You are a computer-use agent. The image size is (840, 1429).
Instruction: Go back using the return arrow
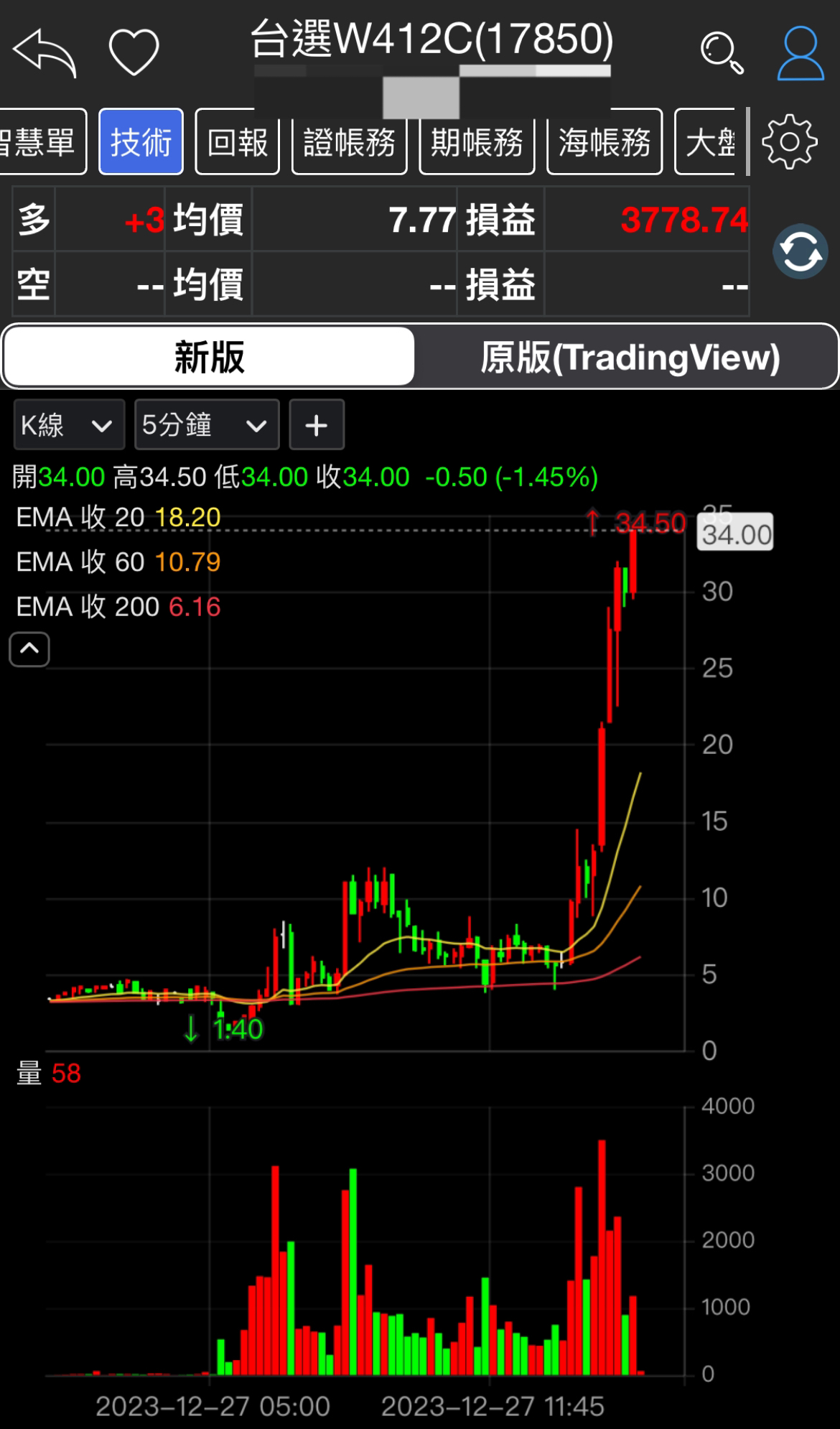click(45, 52)
